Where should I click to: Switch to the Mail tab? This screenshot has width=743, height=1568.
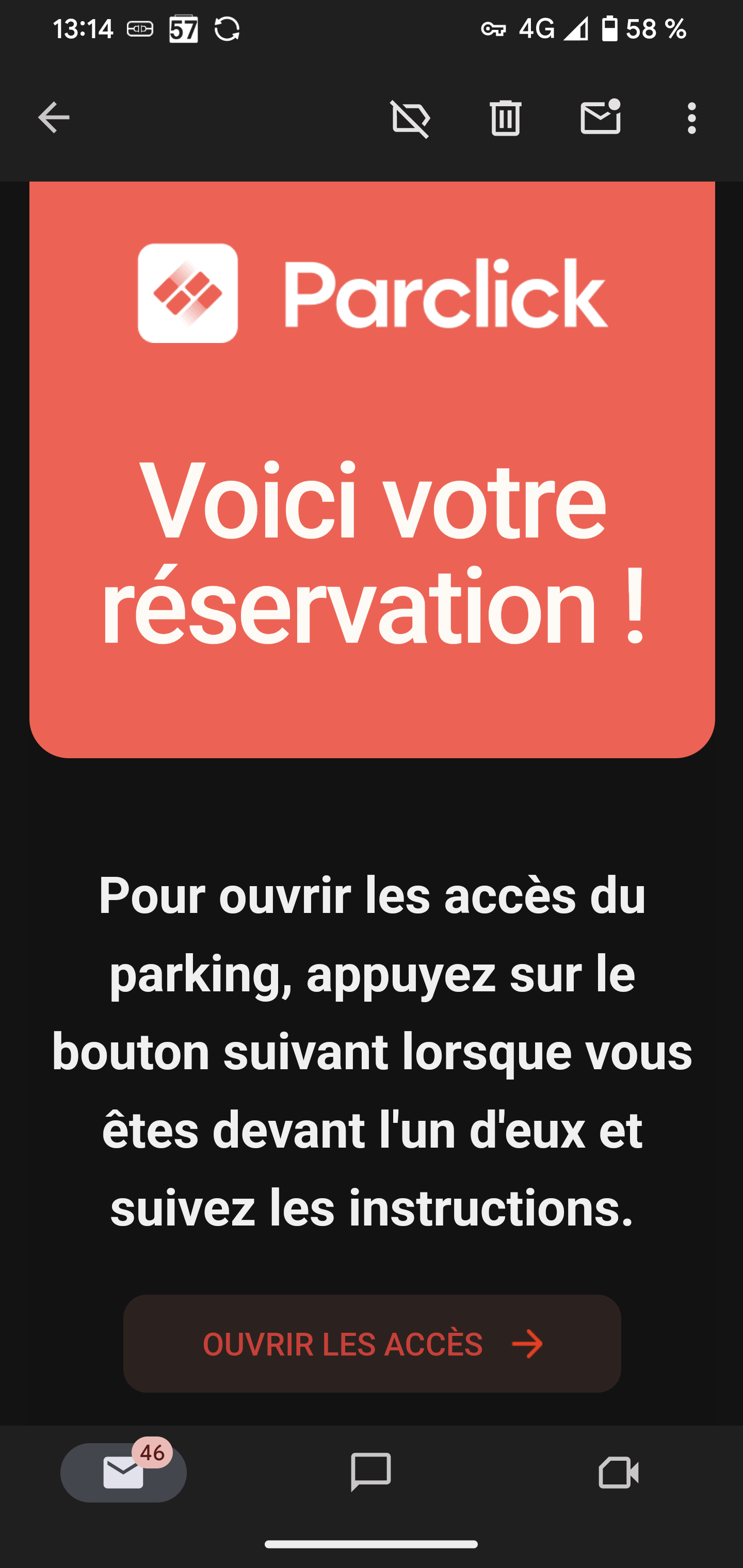(124, 1473)
